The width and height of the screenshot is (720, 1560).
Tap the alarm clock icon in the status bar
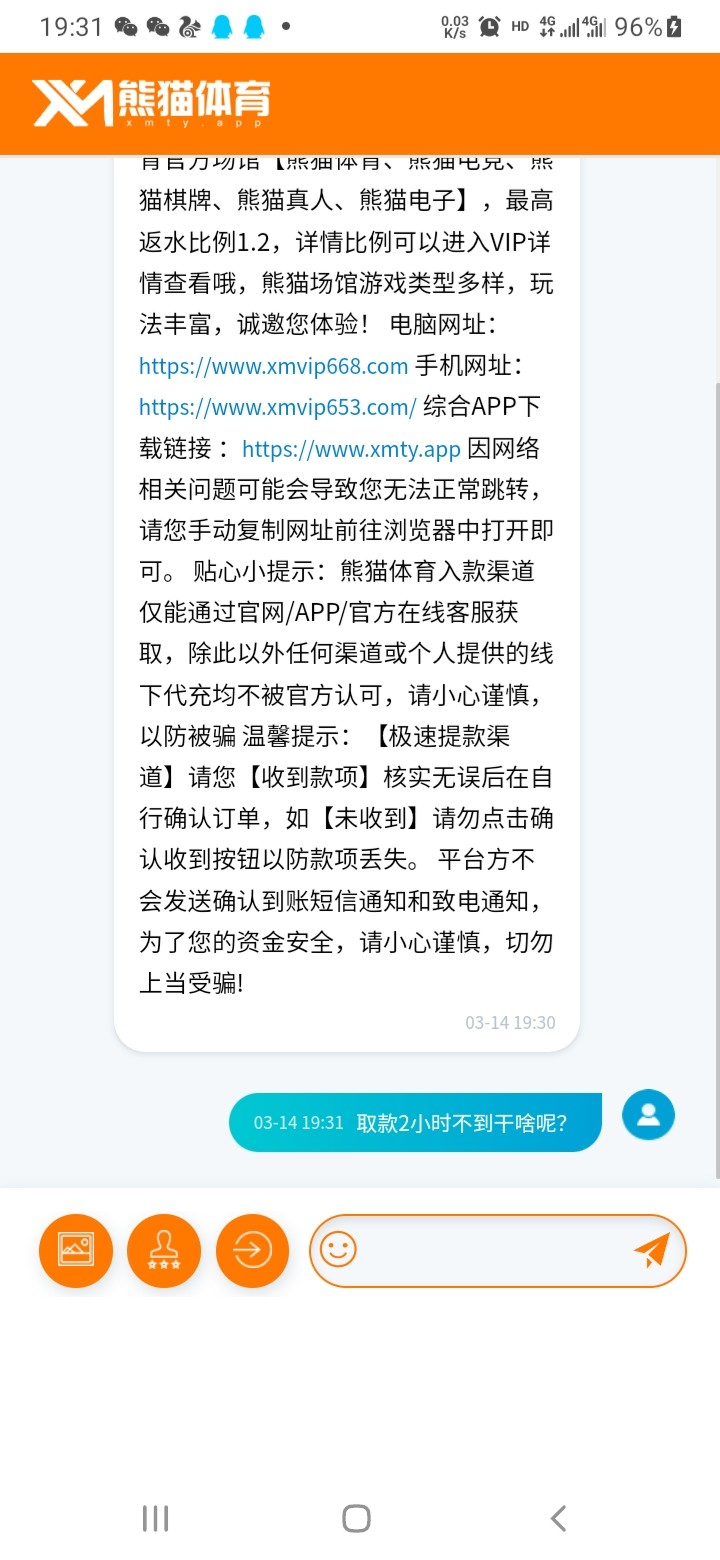pyautogui.click(x=489, y=27)
